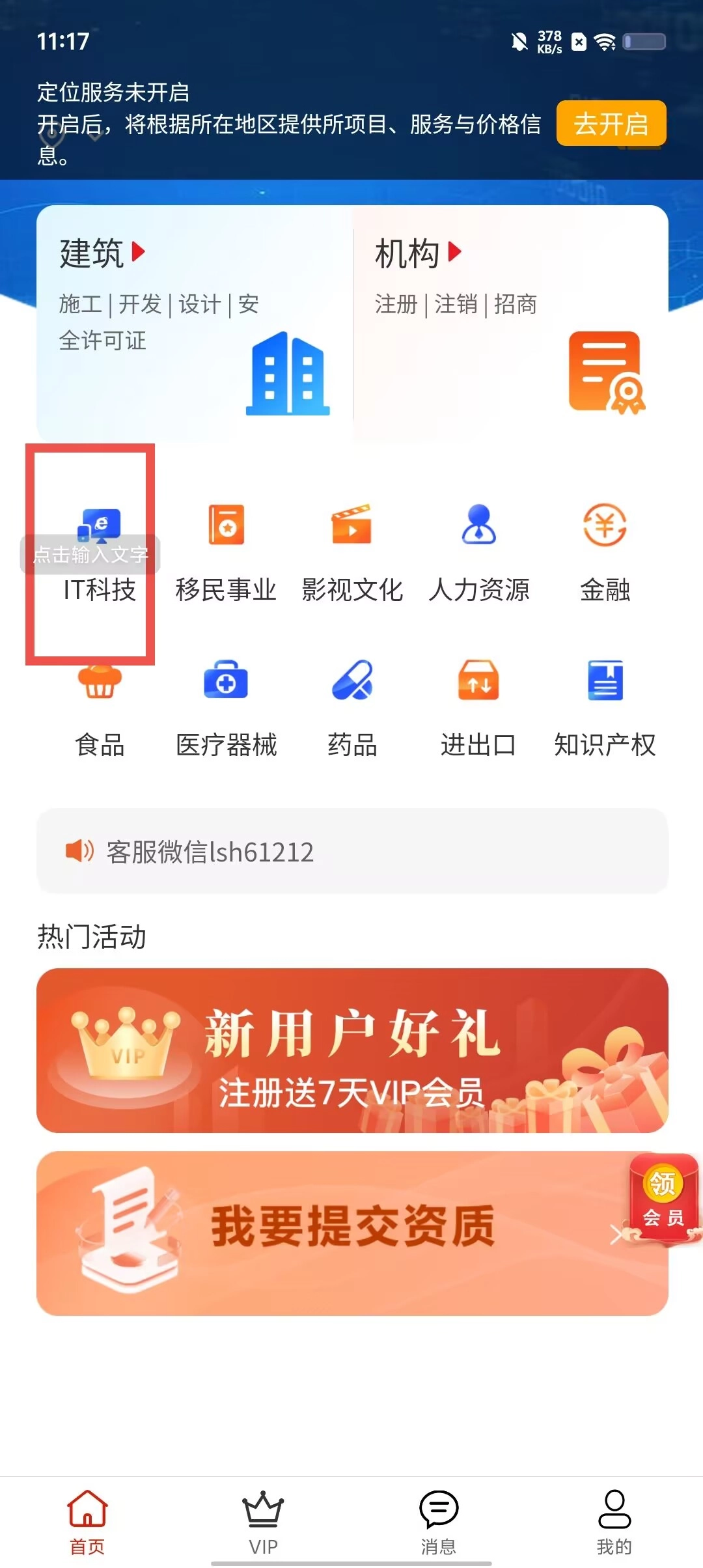Select the 金融 category
703x1568 pixels.
click(x=605, y=553)
